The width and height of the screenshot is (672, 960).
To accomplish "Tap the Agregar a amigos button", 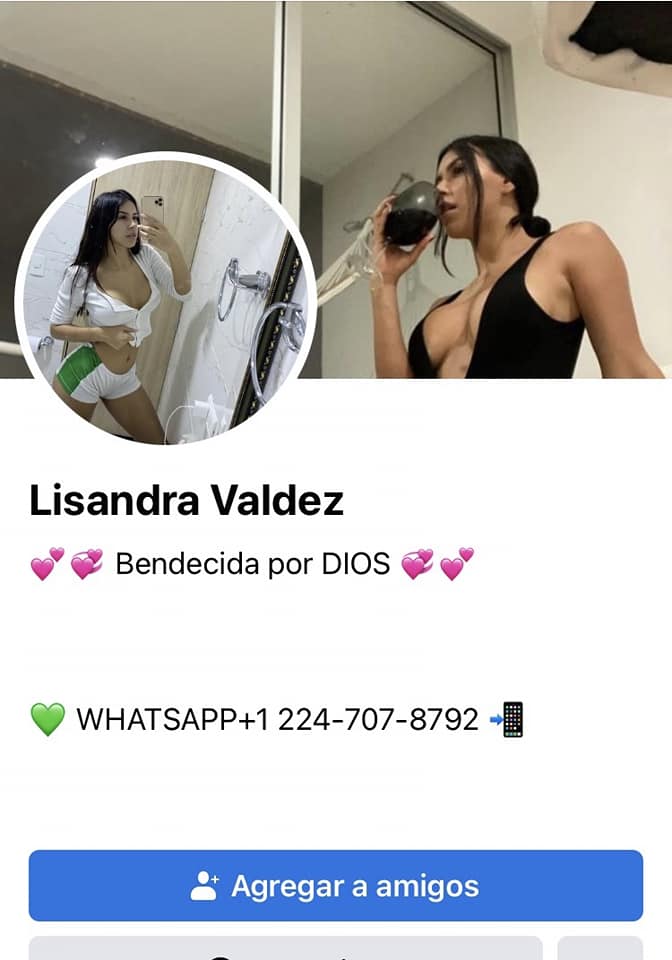I will pyautogui.click(x=335, y=885).
